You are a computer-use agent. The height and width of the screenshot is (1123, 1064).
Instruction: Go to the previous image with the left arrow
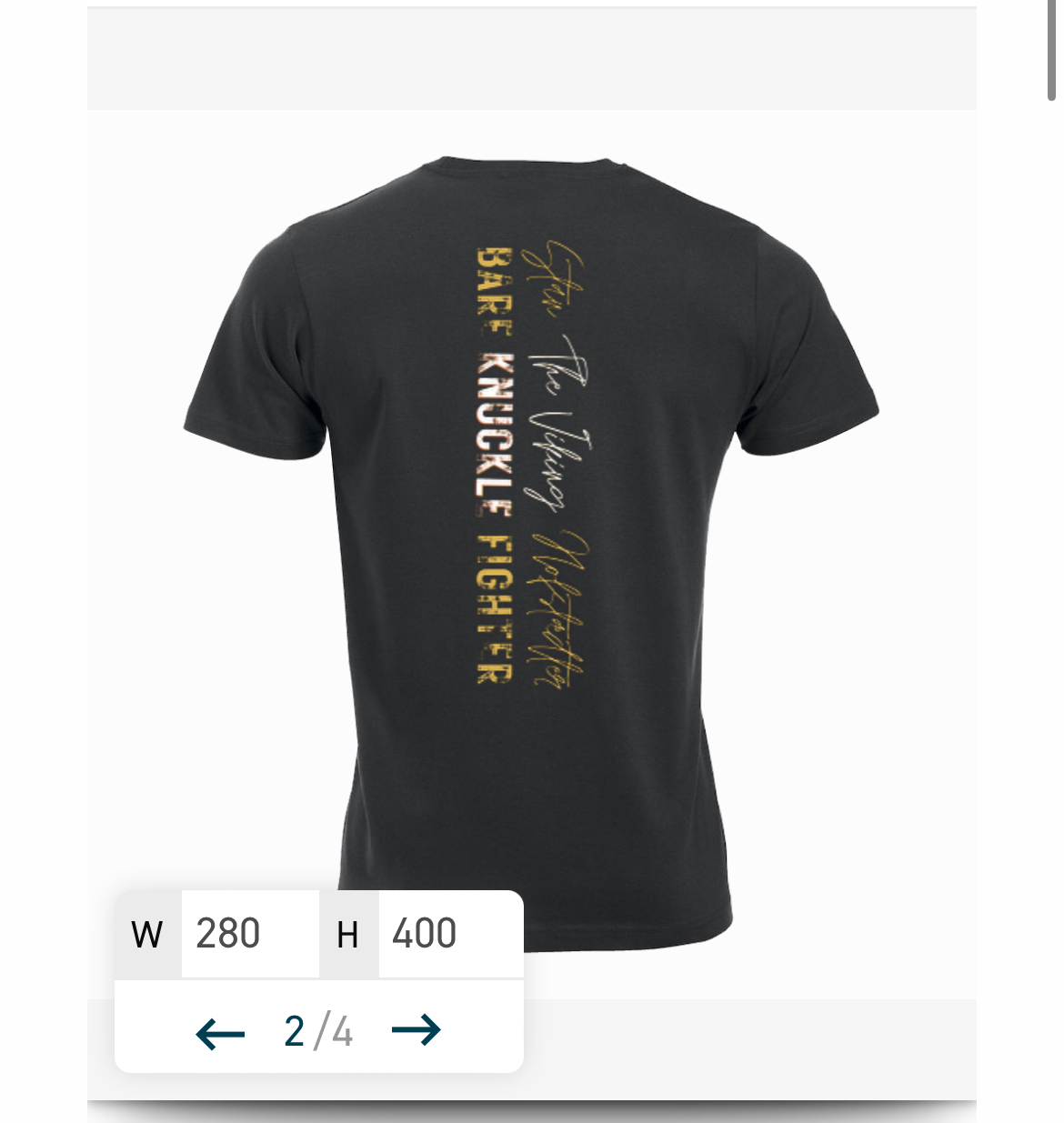[x=220, y=1033]
